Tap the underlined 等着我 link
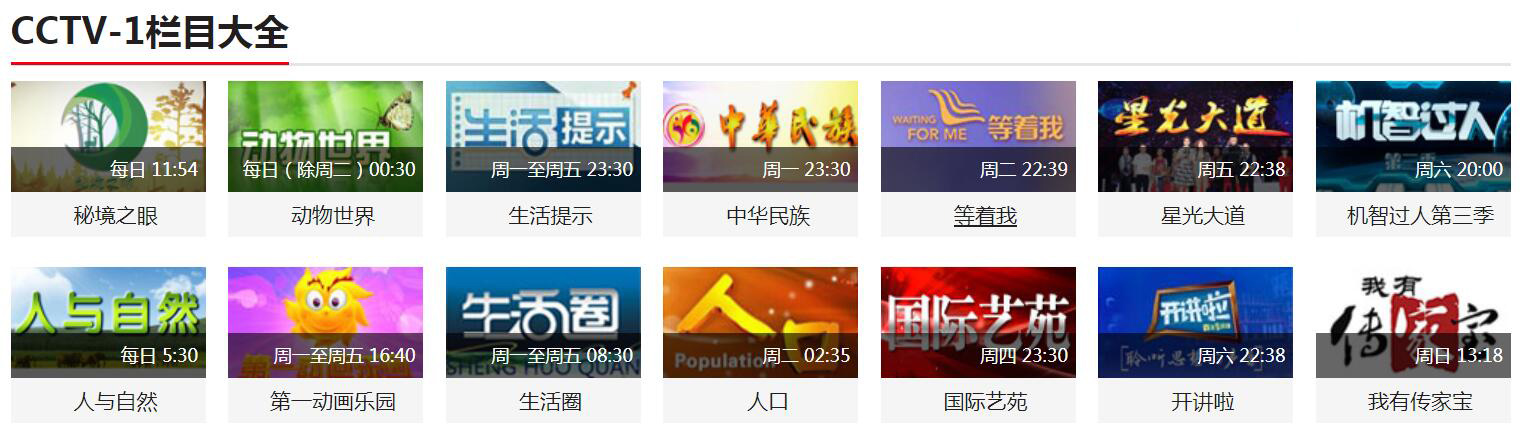Viewport: 1532px width, 440px height. (x=984, y=216)
